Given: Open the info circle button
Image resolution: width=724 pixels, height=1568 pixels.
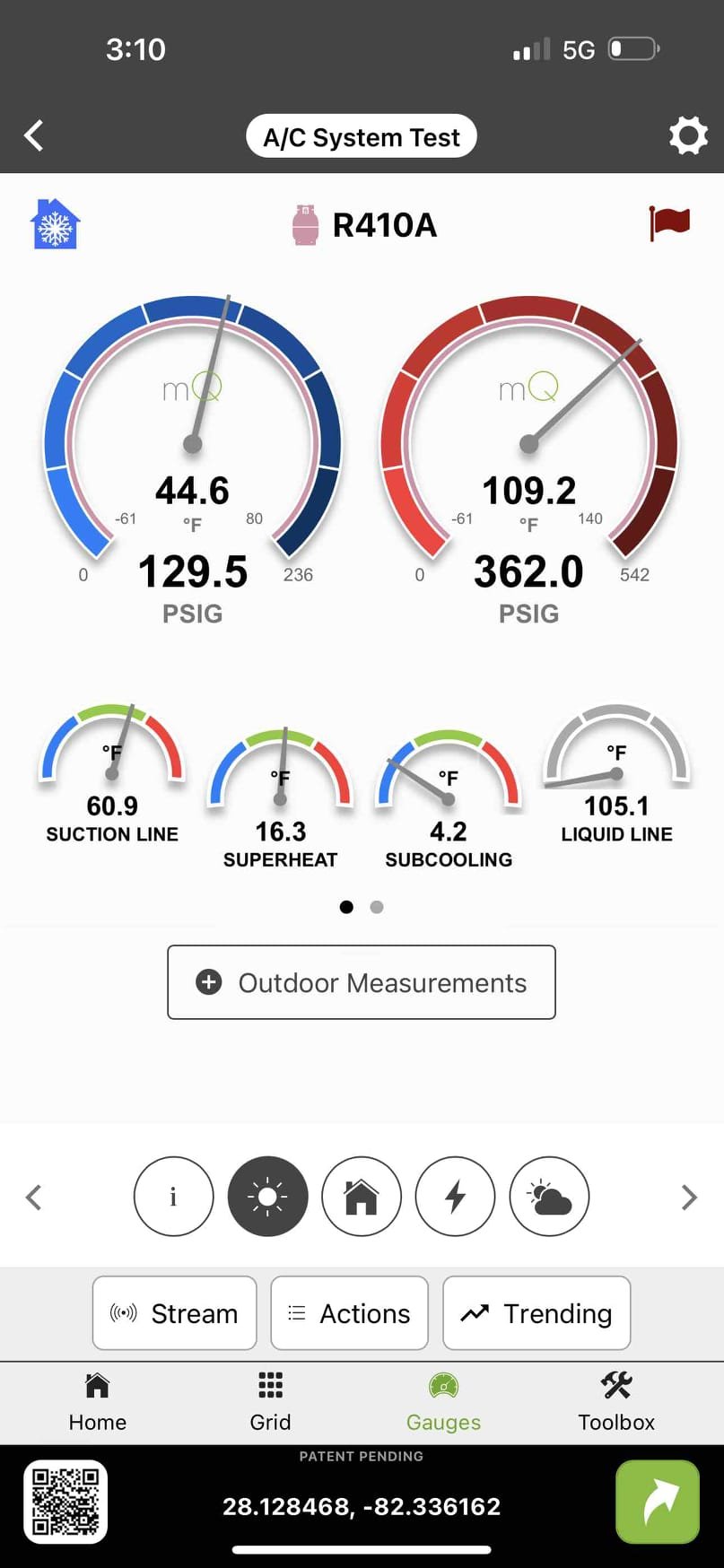Looking at the screenshot, I should click(174, 1197).
